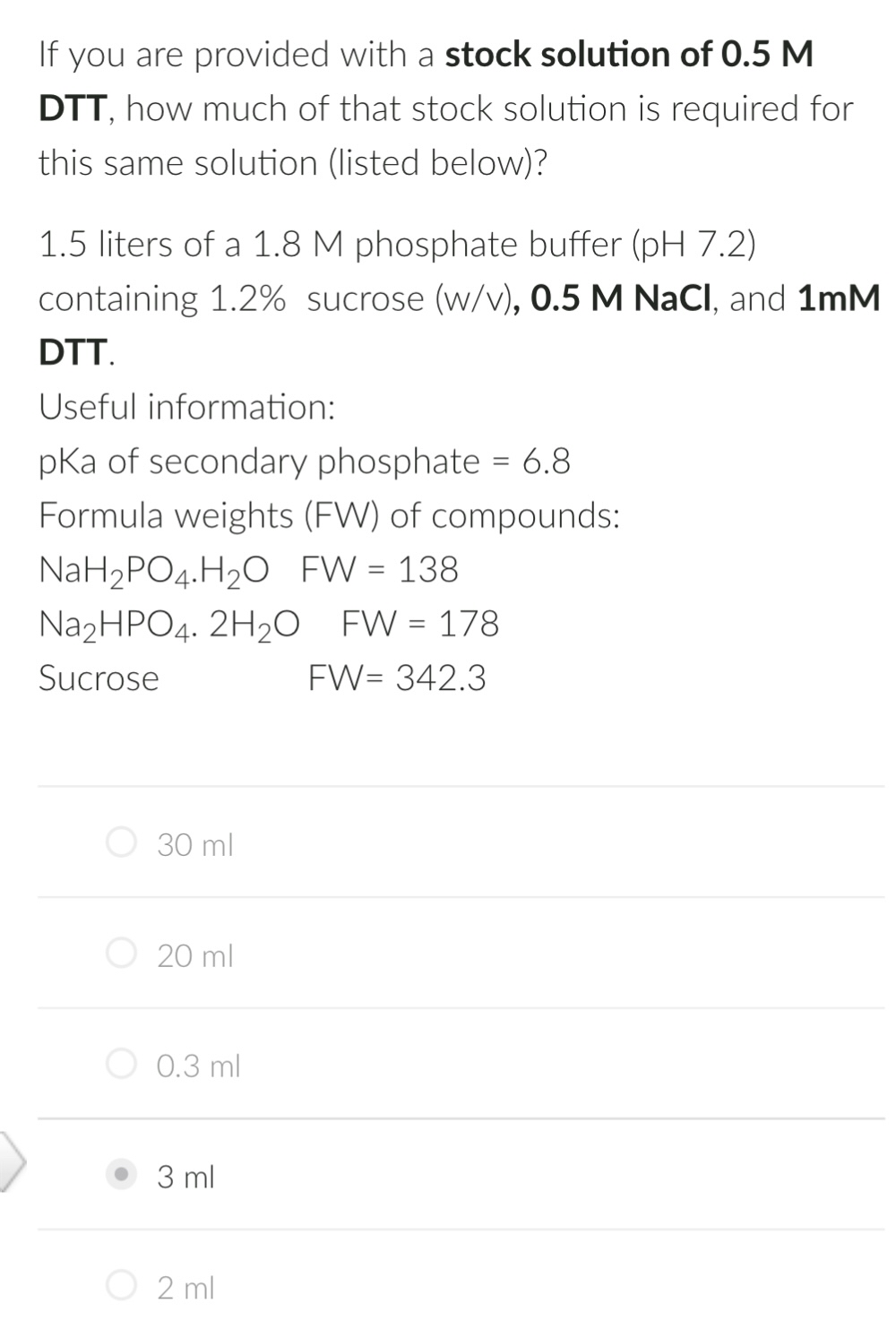
Task: Click the Sucrose FW= 342.3 line
Action: click(262, 678)
